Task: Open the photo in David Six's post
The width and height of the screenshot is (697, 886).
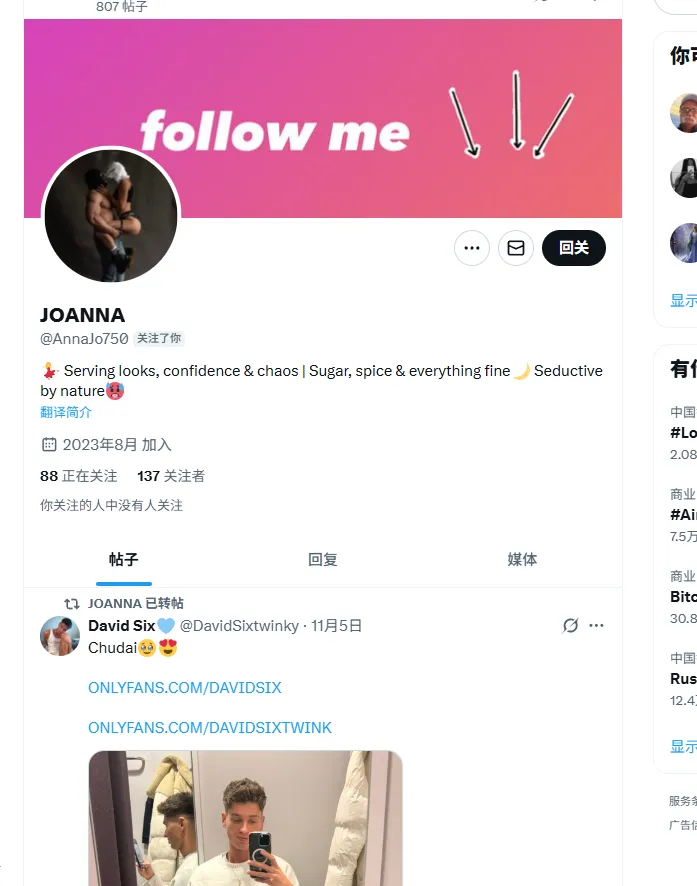Action: coord(245,818)
